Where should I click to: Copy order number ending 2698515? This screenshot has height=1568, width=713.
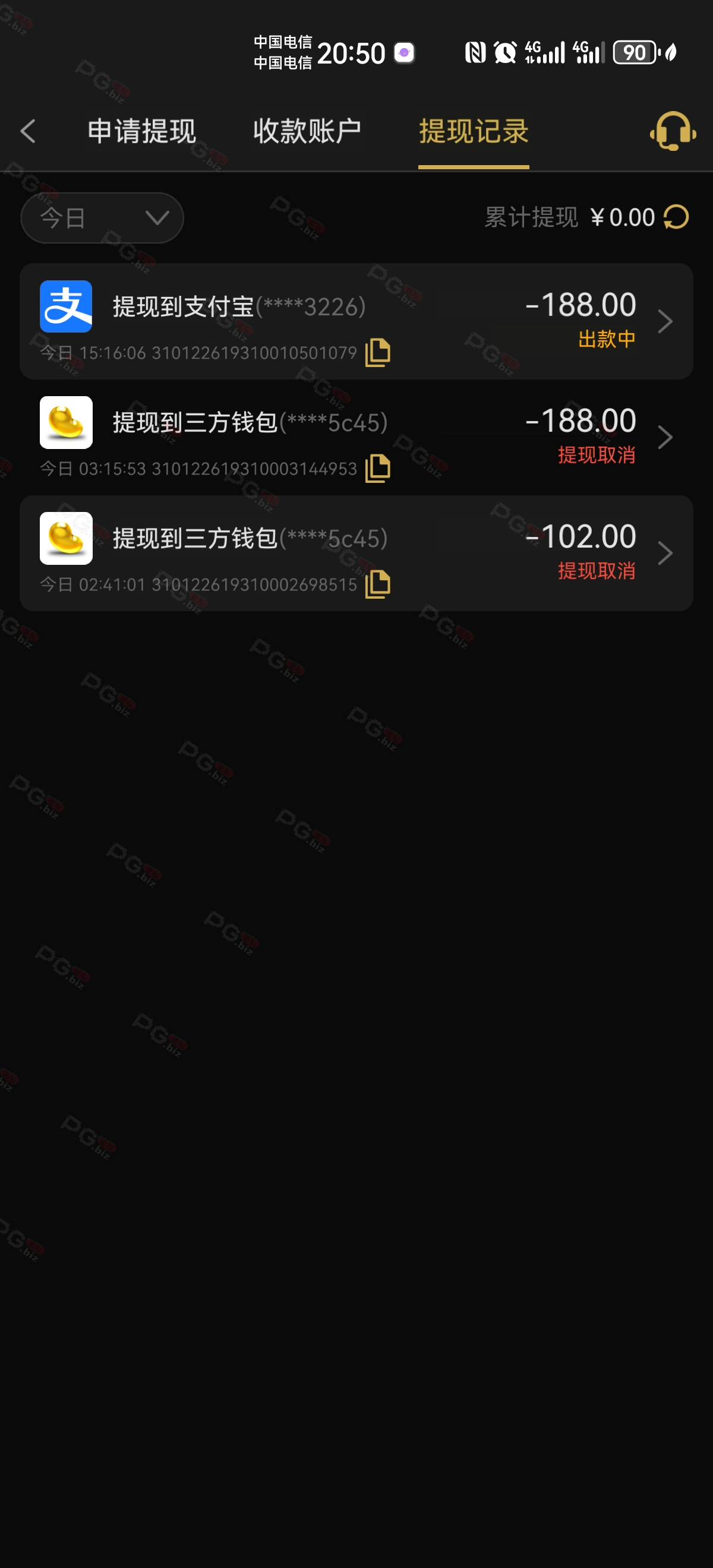pos(377,584)
